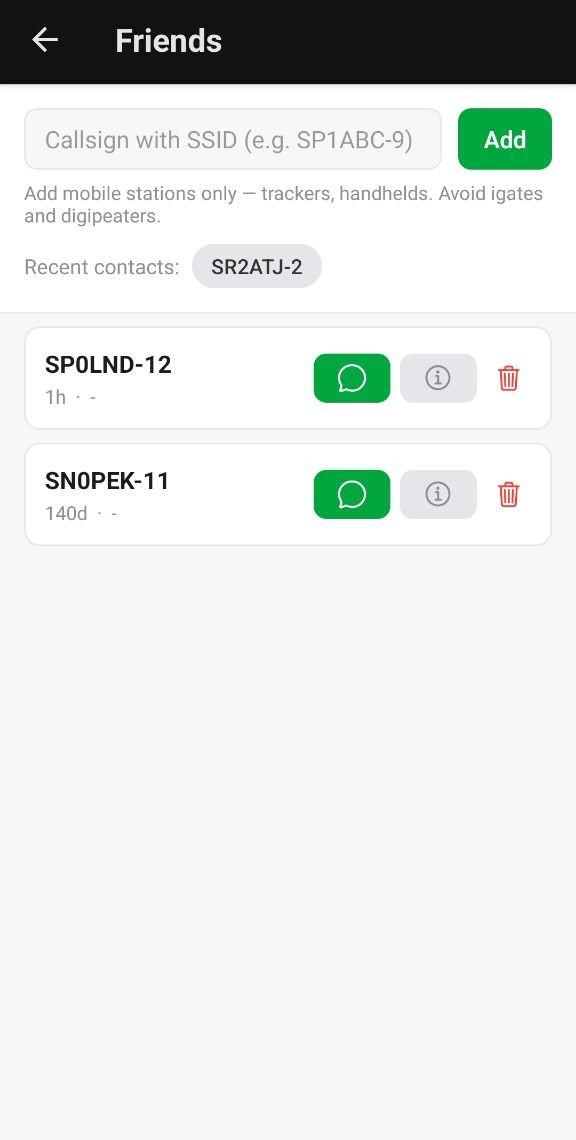Delete SP0LND-12 from friends
The height and width of the screenshot is (1140, 576).
tap(508, 378)
